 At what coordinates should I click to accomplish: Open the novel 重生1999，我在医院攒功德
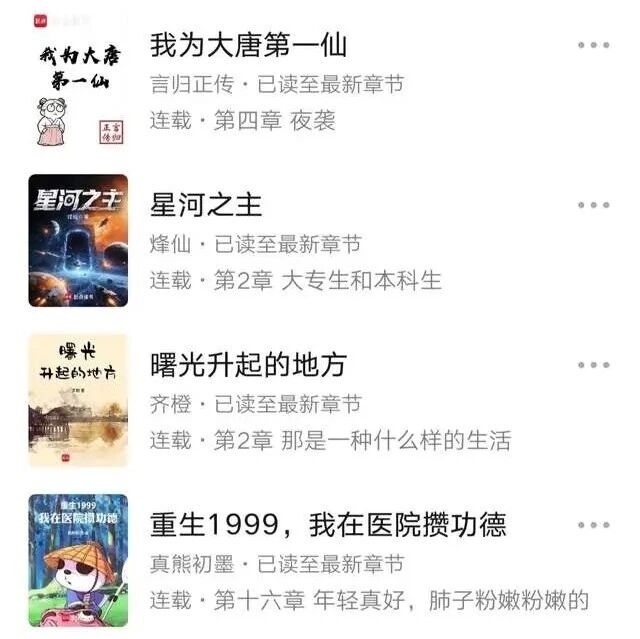pos(328,524)
